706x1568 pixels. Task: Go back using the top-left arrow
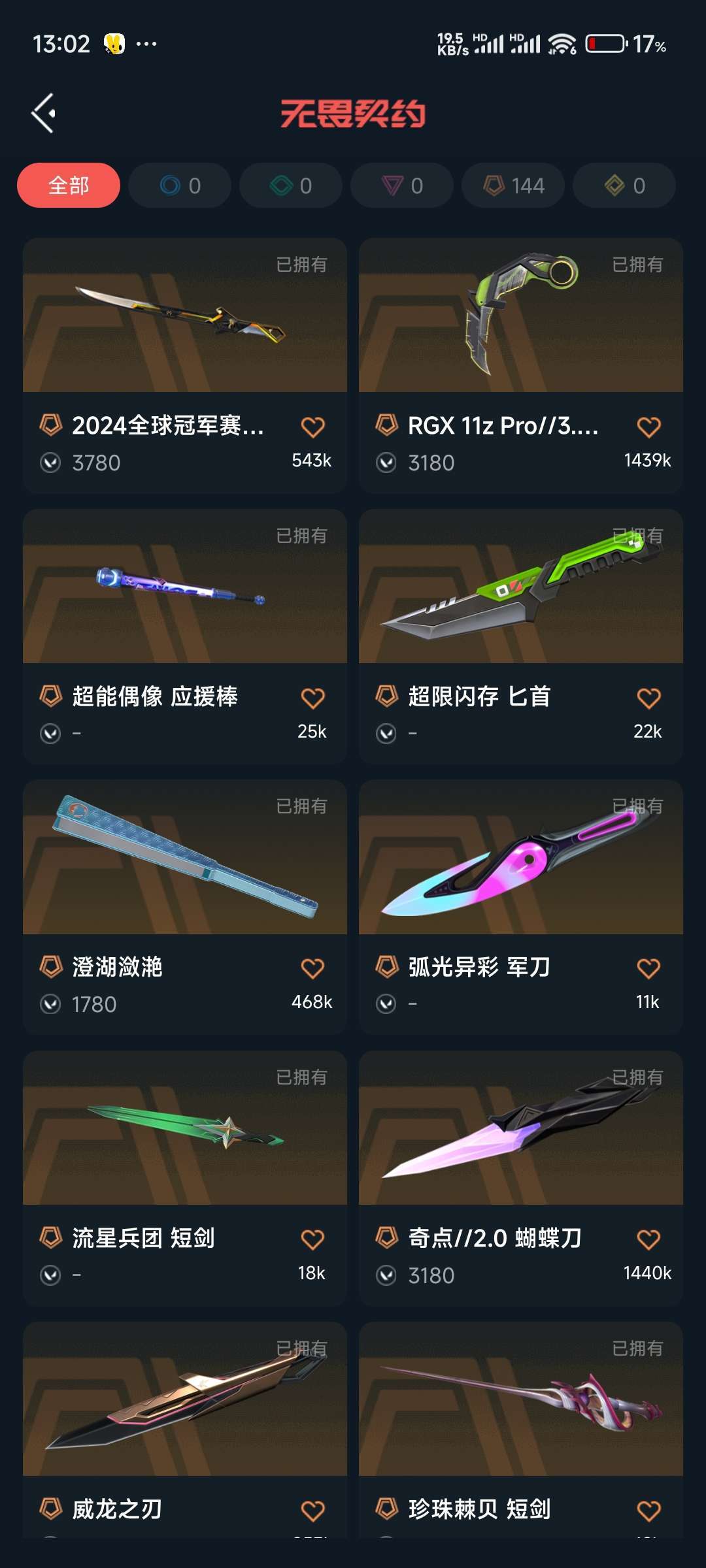click(43, 113)
